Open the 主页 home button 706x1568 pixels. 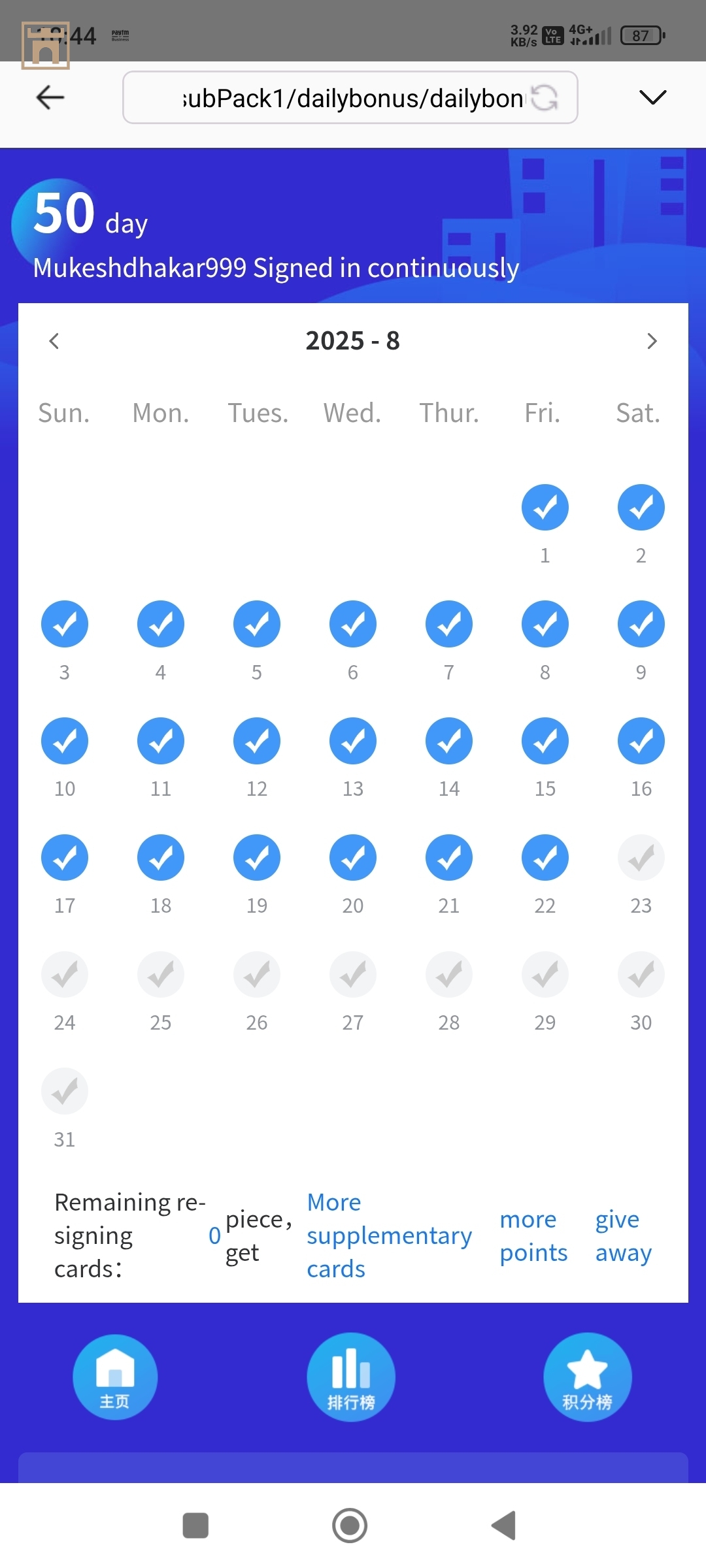[115, 1377]
